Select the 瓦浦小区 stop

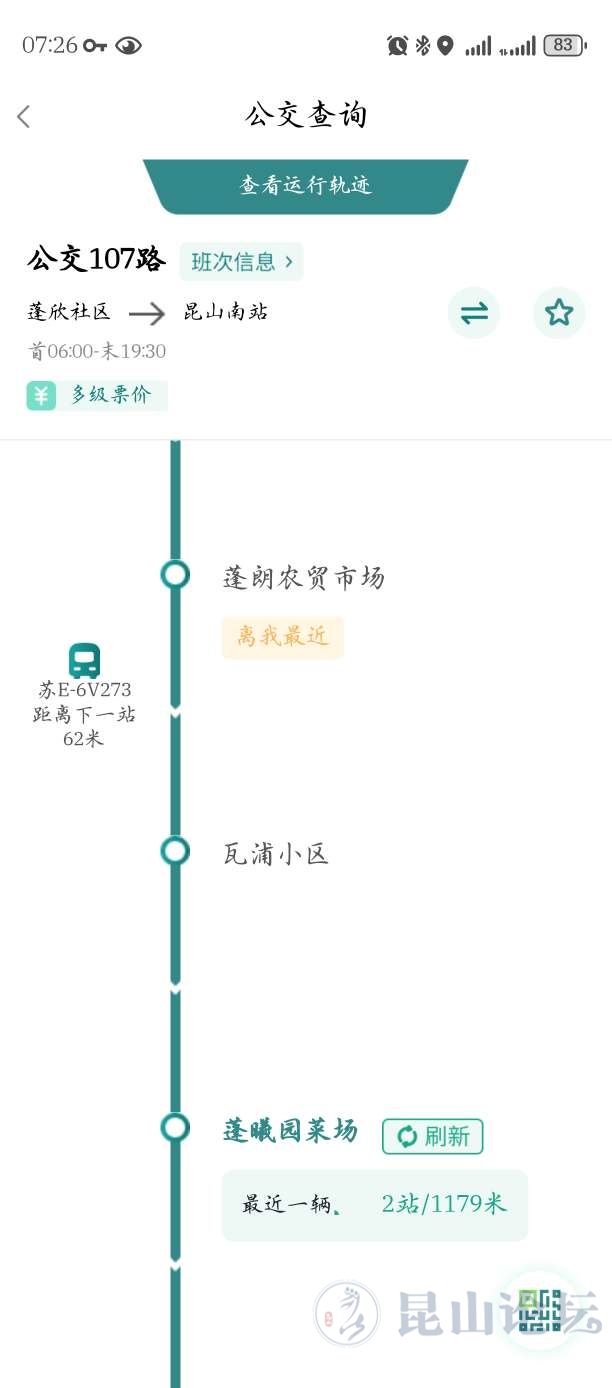coord(276,854)
